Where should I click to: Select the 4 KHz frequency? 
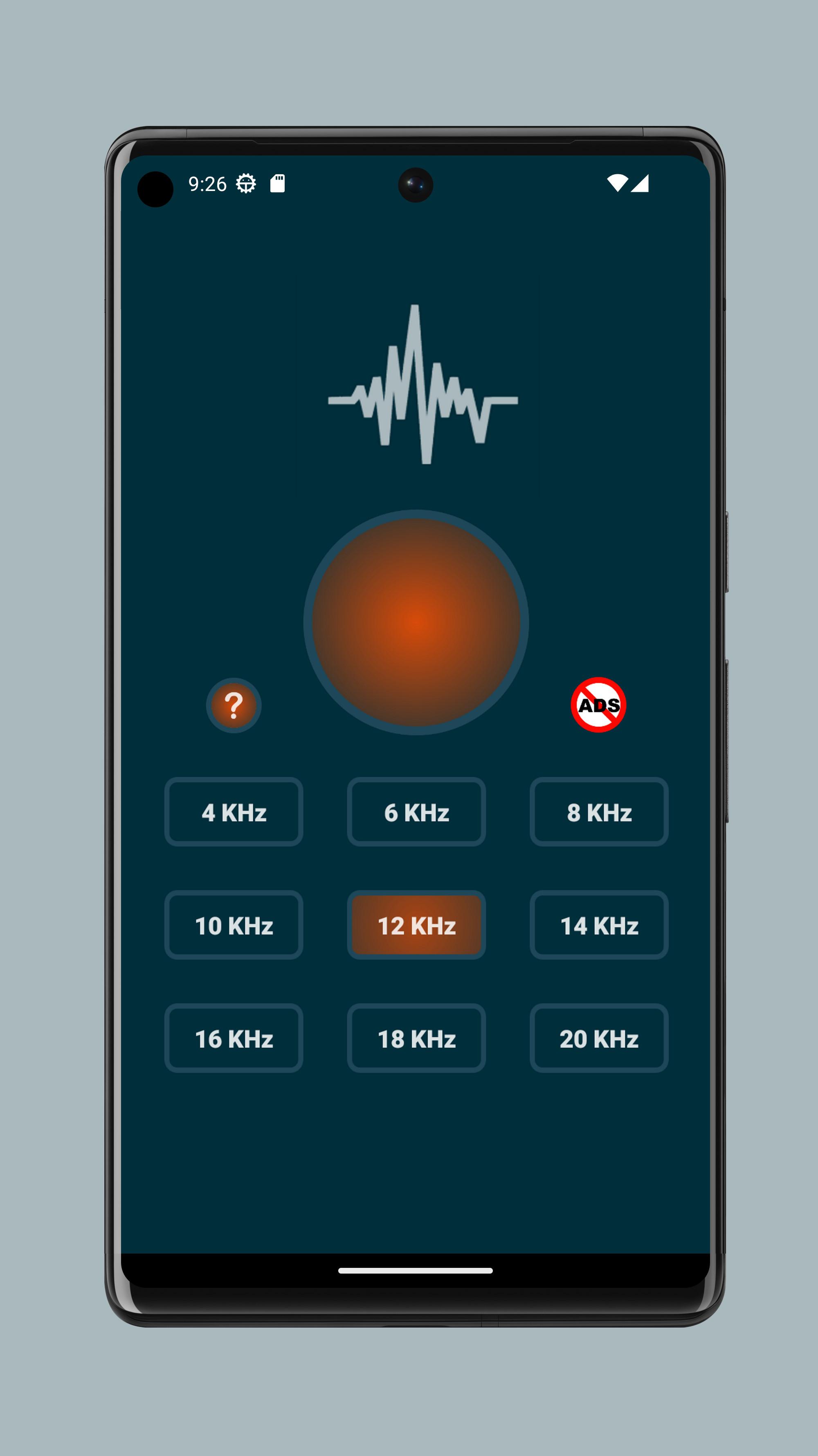(x=234, y=812)
